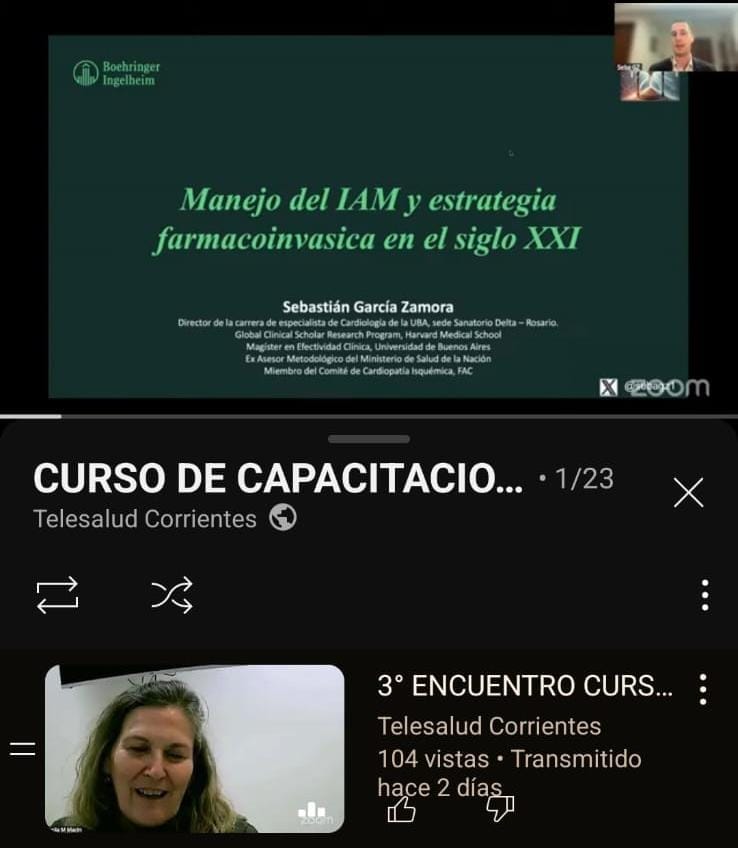Close the playlist panel

click(688, 492)
